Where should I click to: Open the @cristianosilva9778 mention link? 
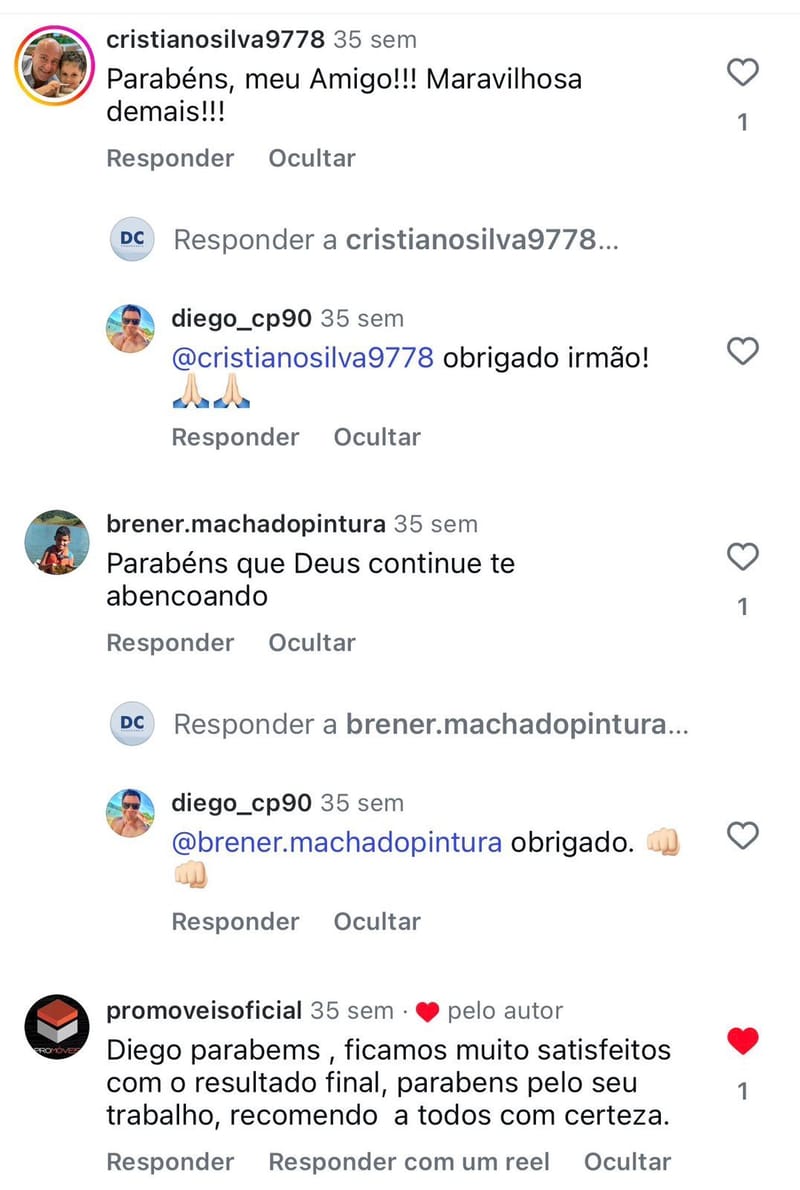[x=303, y=358]
